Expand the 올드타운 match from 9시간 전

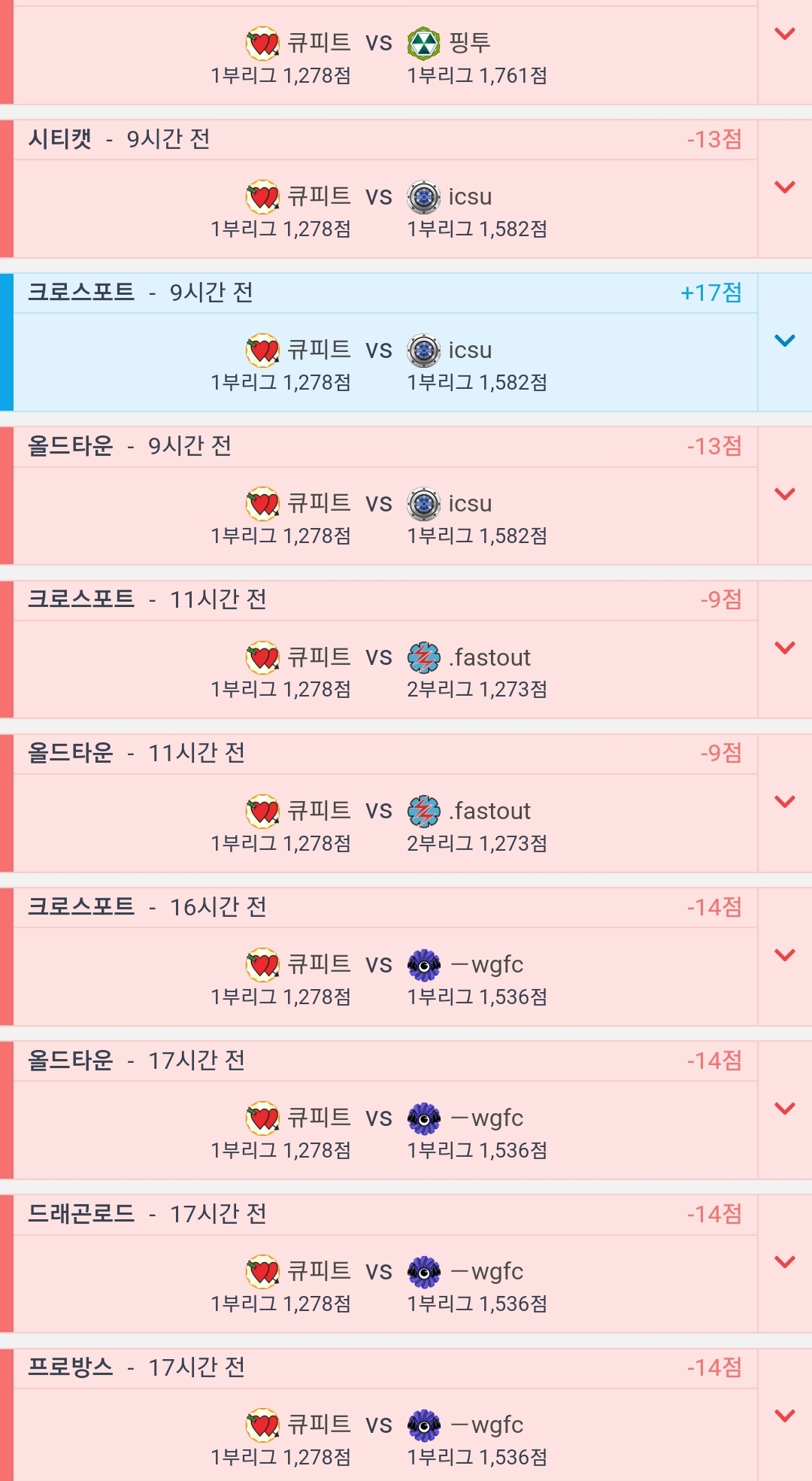tap(784, 494)
